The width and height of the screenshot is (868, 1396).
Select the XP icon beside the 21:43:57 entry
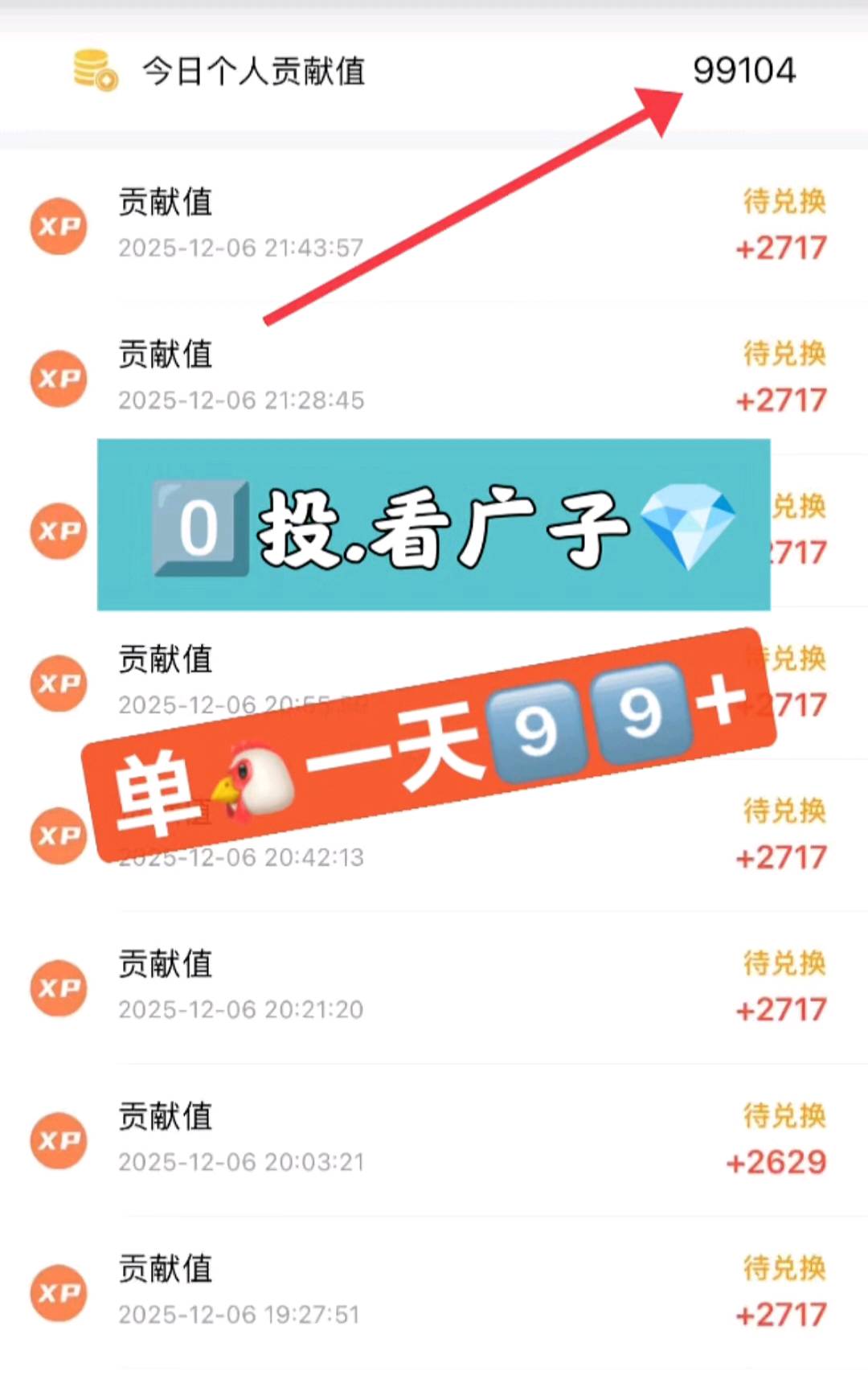pyautogui.click(x=58, y=227)
